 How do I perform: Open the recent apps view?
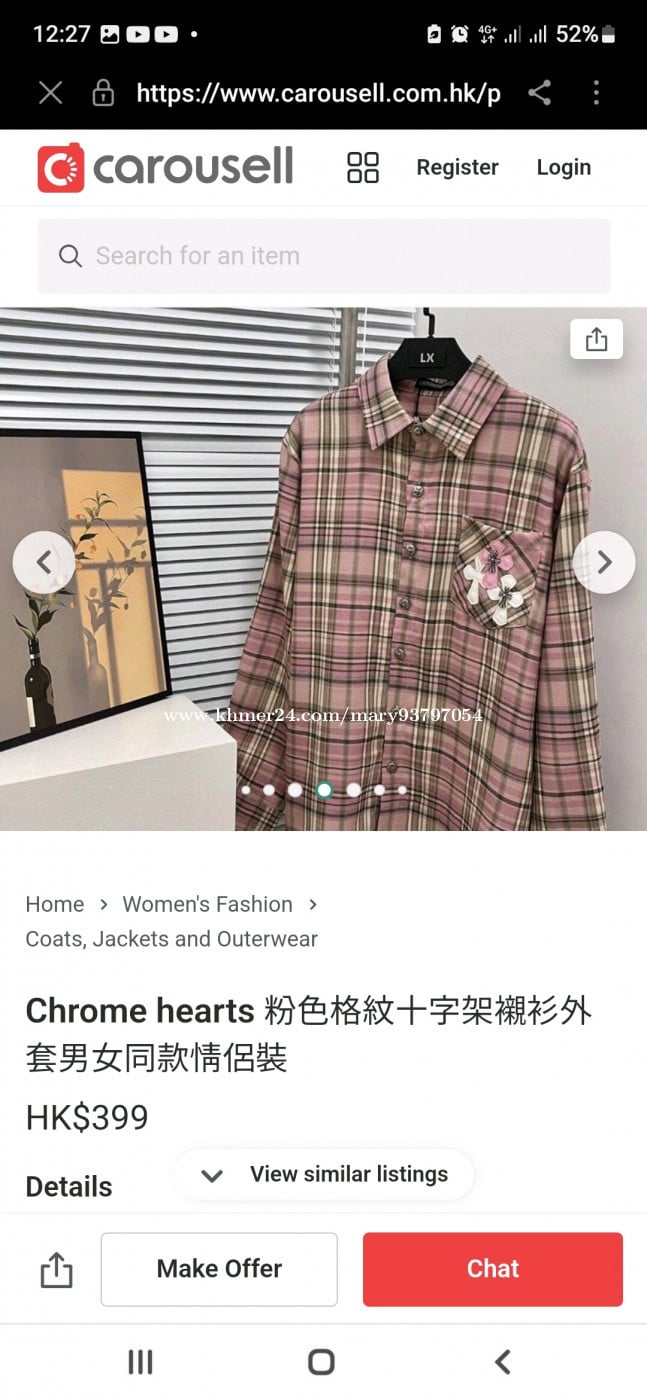[140, 1361]
